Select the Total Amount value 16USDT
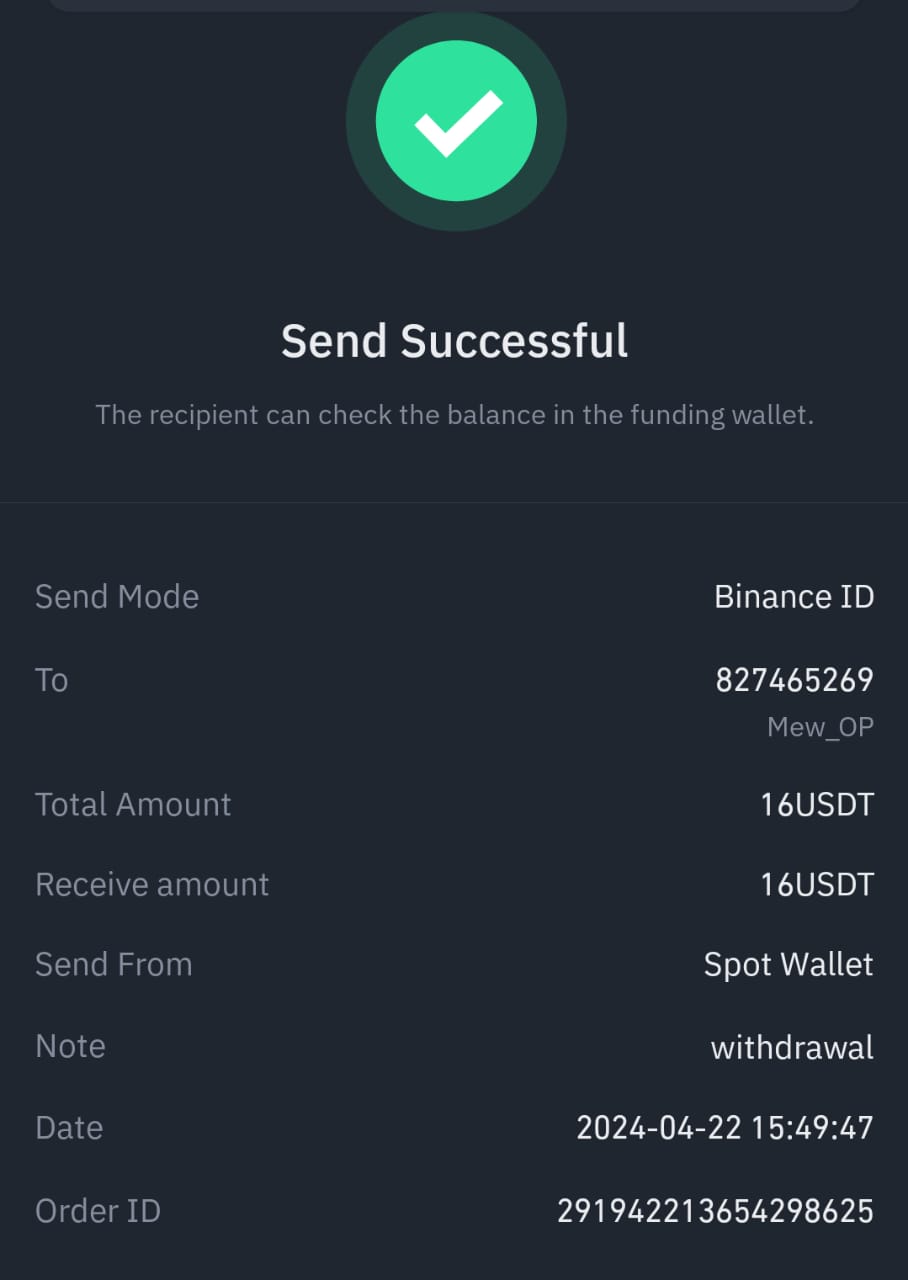Viewport: 908px width, 1280px height. (816, 804)
